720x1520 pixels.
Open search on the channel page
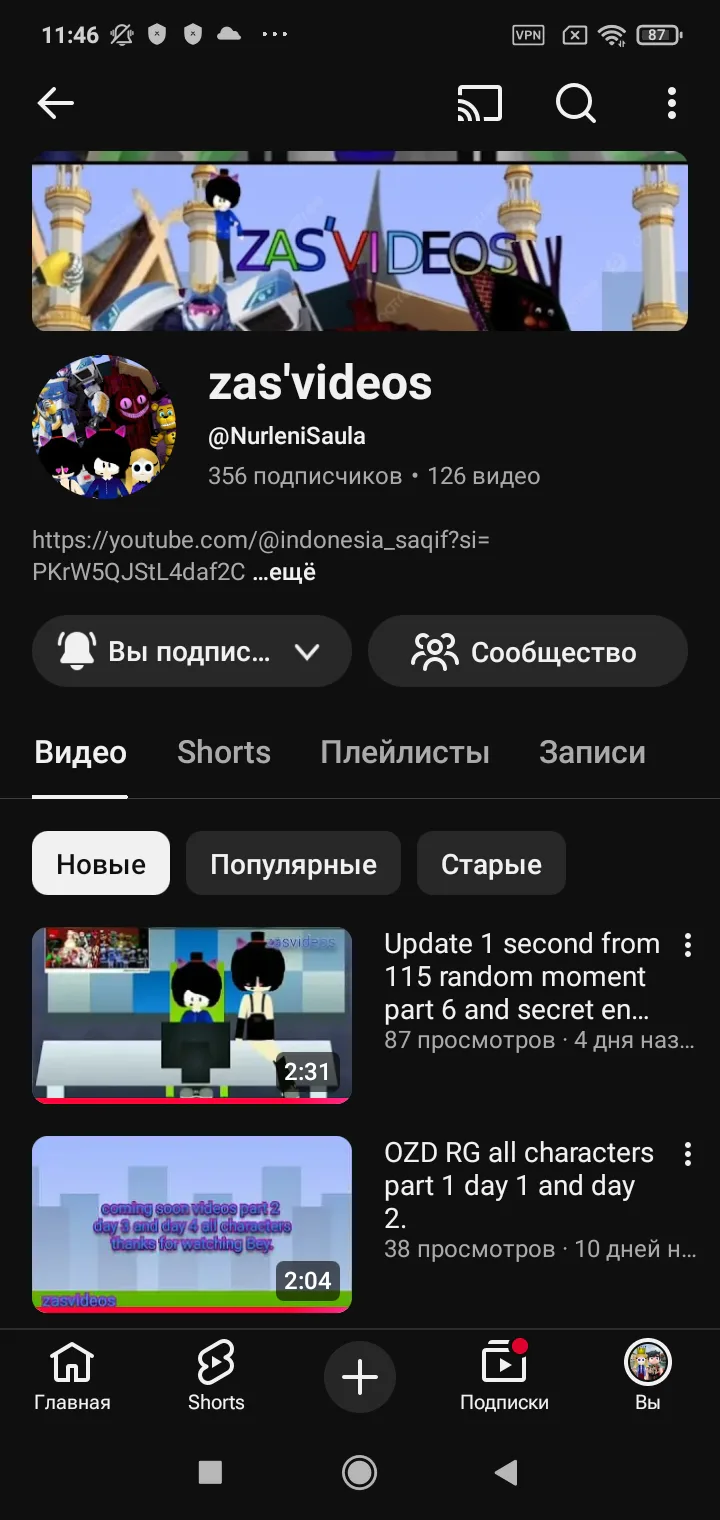click(x=575, y=103)
